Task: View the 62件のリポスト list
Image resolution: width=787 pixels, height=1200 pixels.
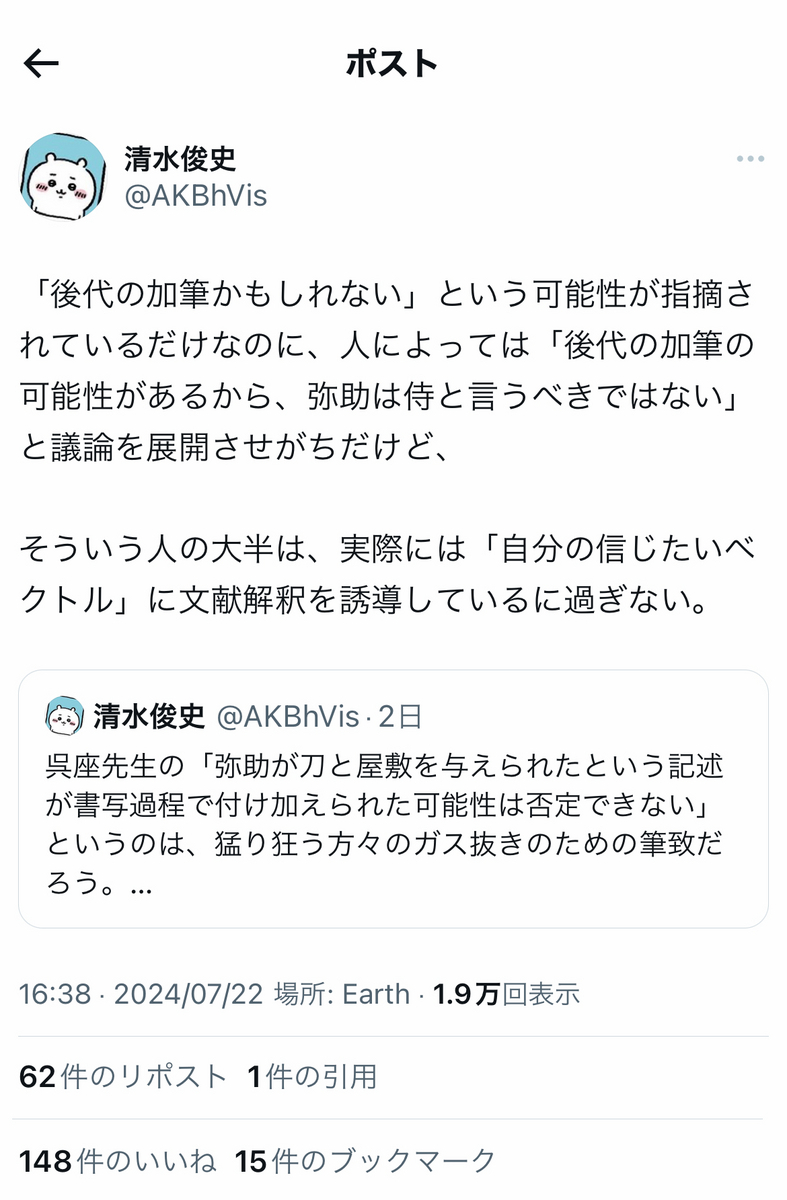Action: click(123, 1077)
